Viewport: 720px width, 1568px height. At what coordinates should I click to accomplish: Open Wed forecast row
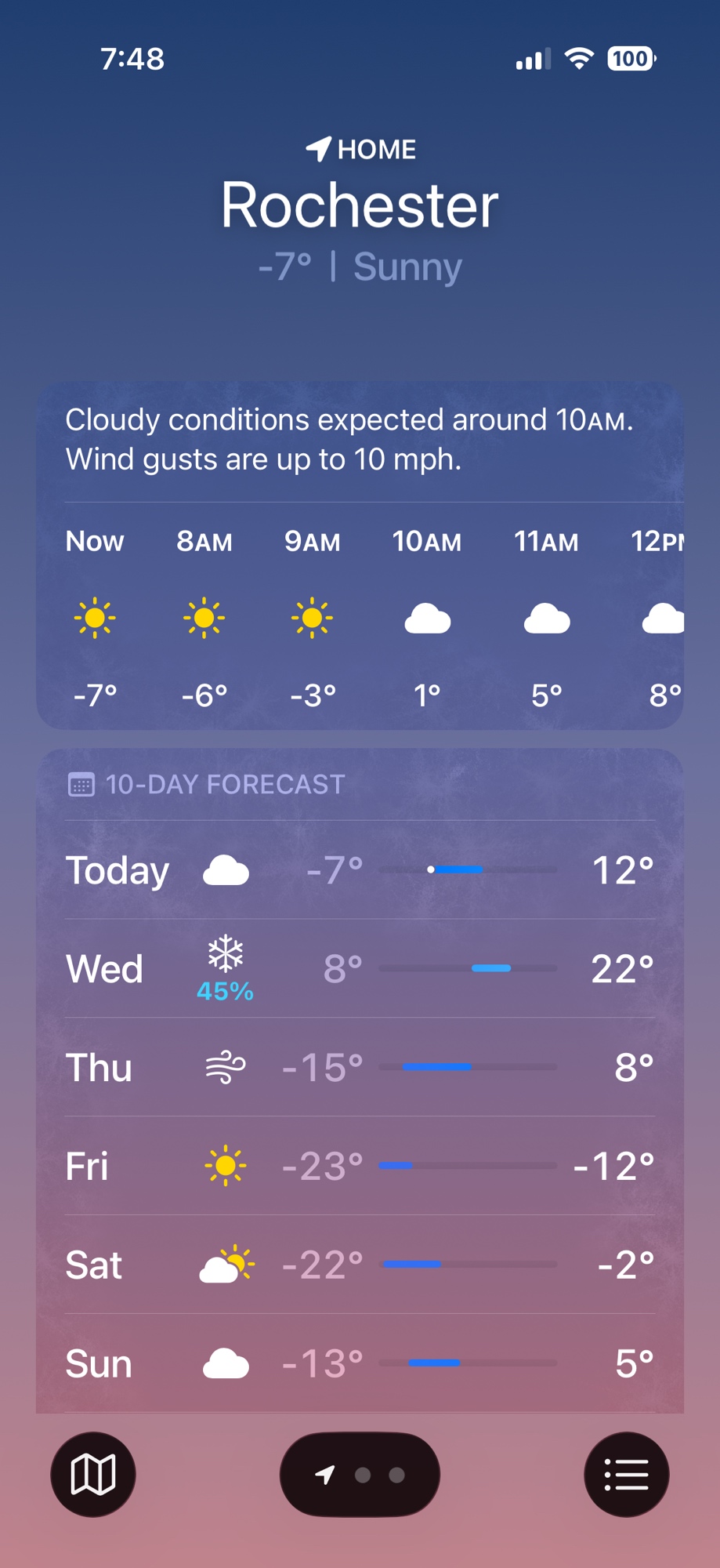(360, 969)
